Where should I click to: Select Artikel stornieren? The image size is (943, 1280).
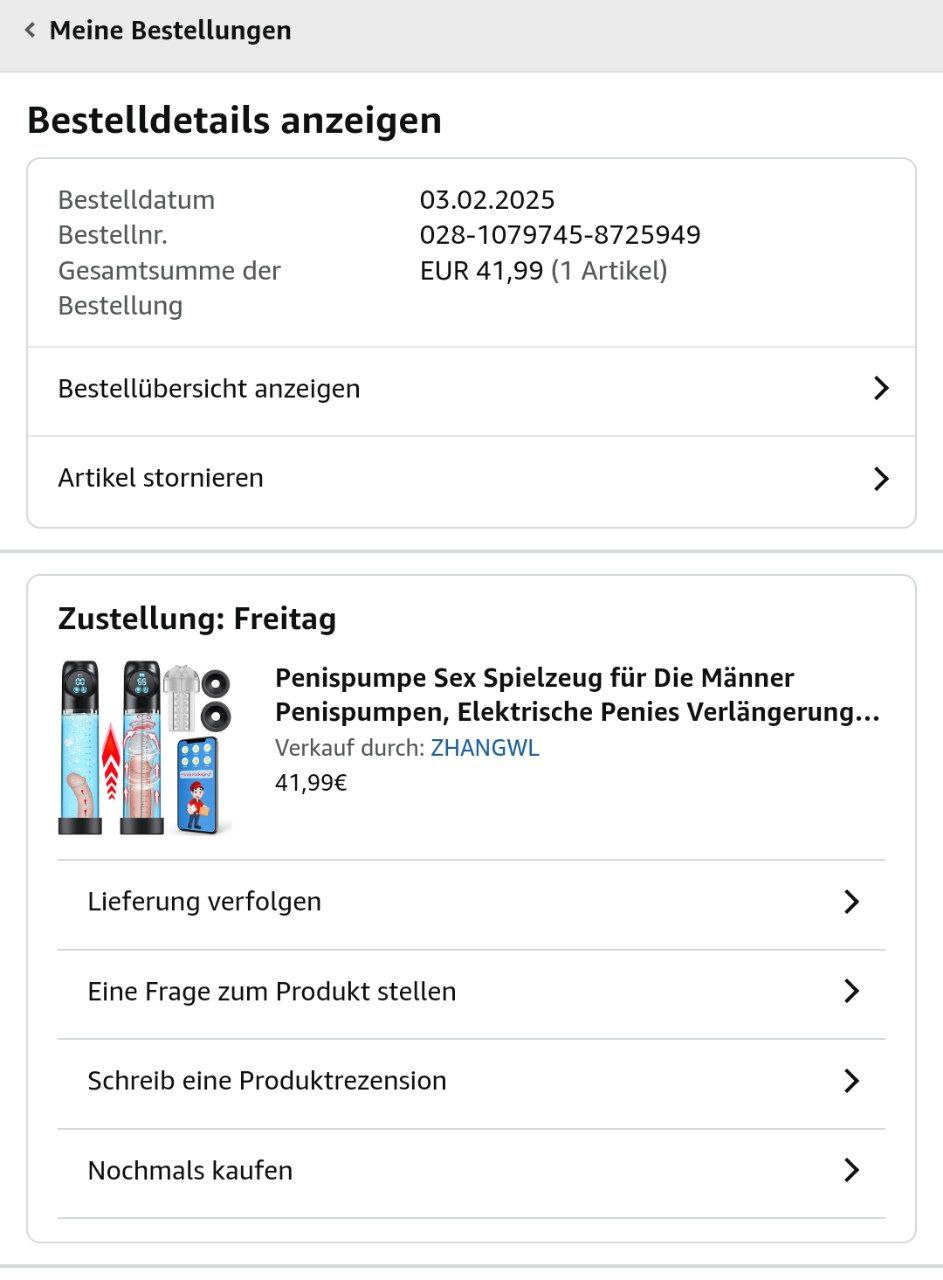tap(471, 479)
